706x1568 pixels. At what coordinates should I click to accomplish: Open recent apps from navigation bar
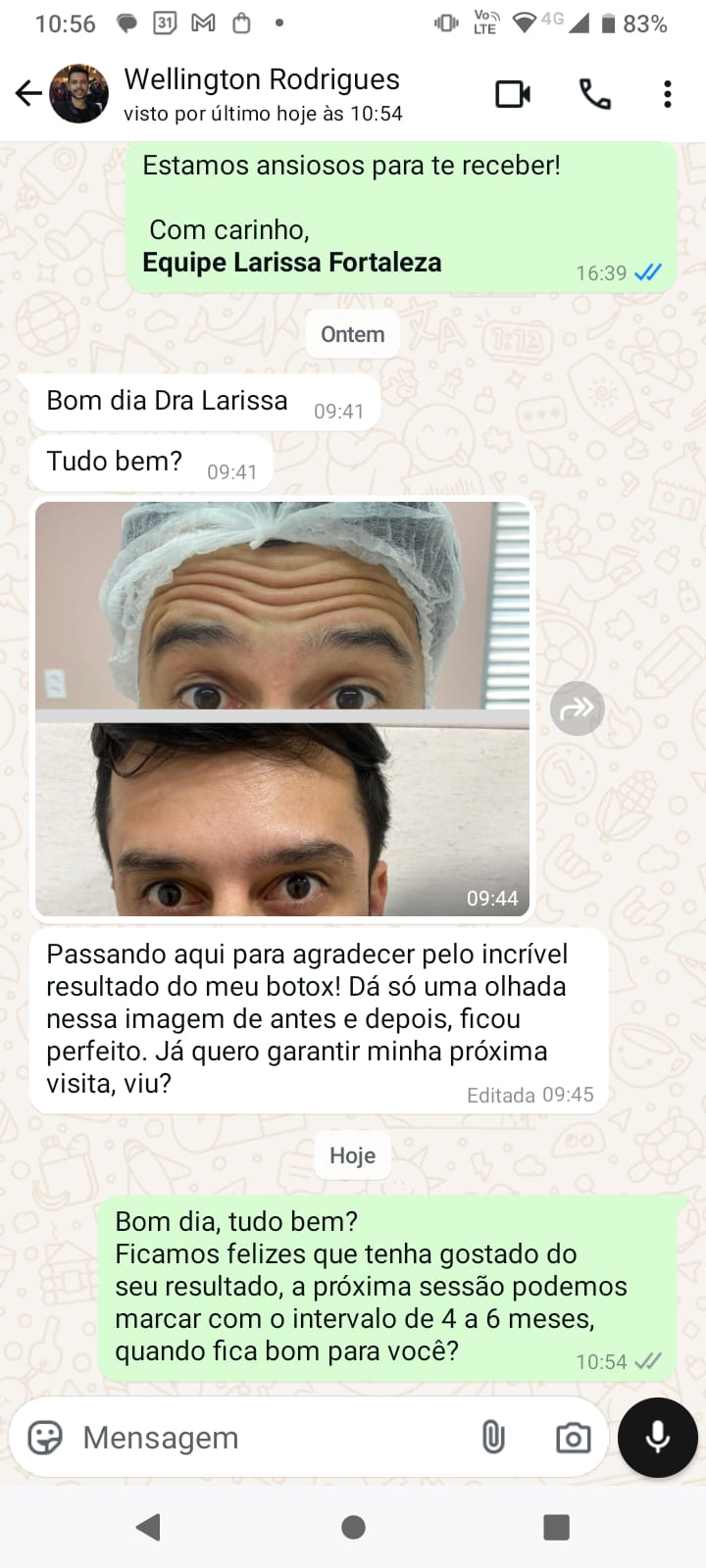pos(556,1527)
